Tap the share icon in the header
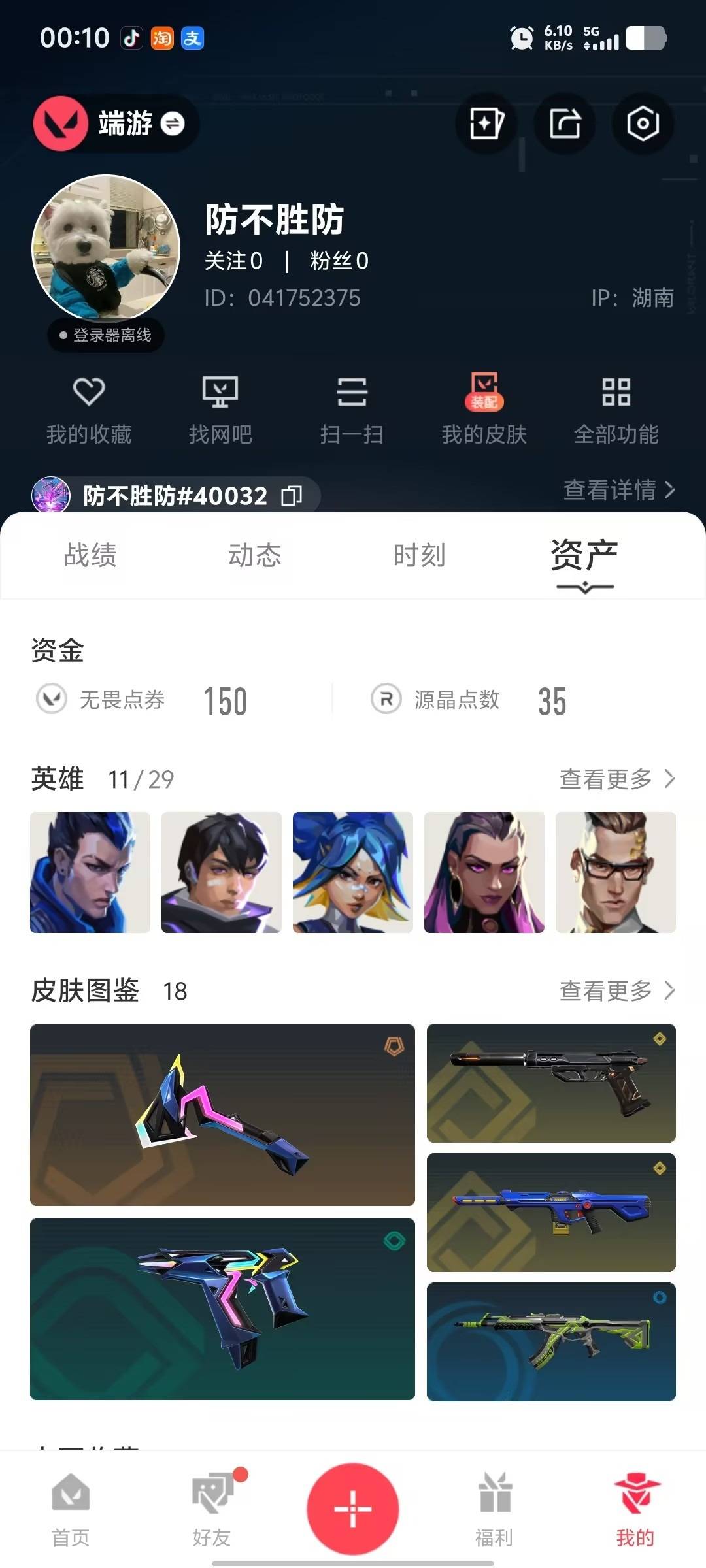Screen dimensions: 706x1568 coord(565,124)
